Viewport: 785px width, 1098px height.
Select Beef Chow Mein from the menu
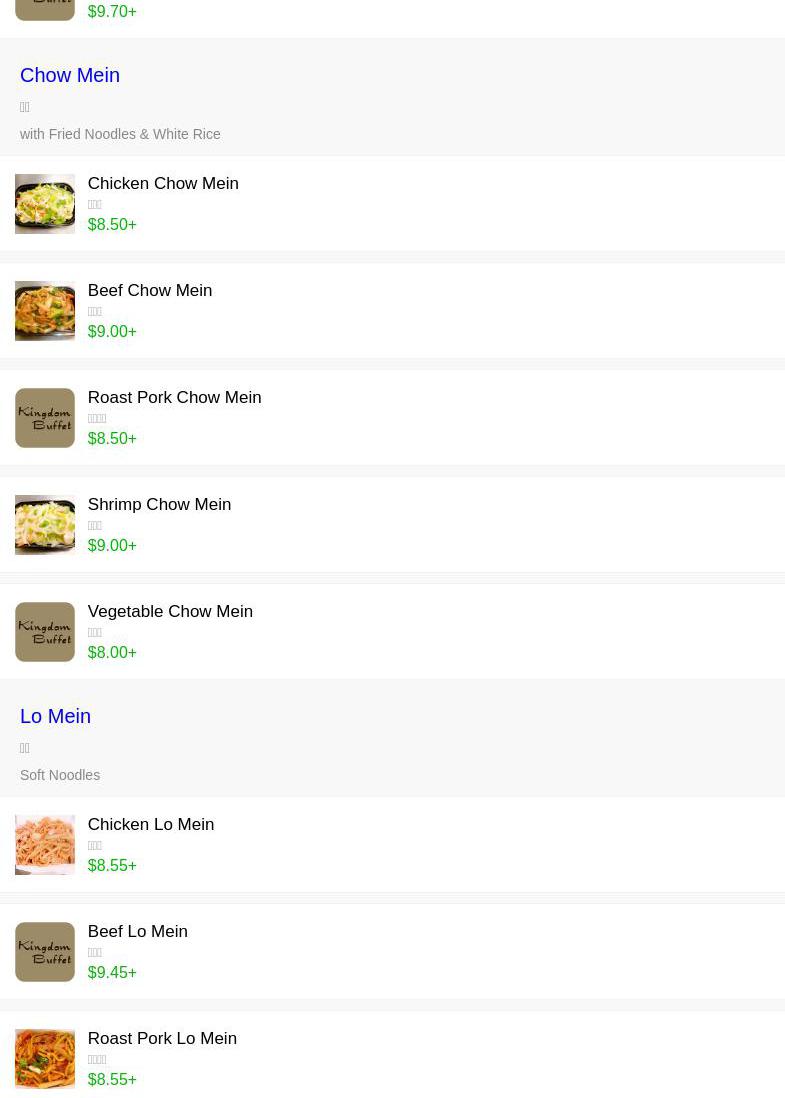pyautogui.click(x=150, y=291)
